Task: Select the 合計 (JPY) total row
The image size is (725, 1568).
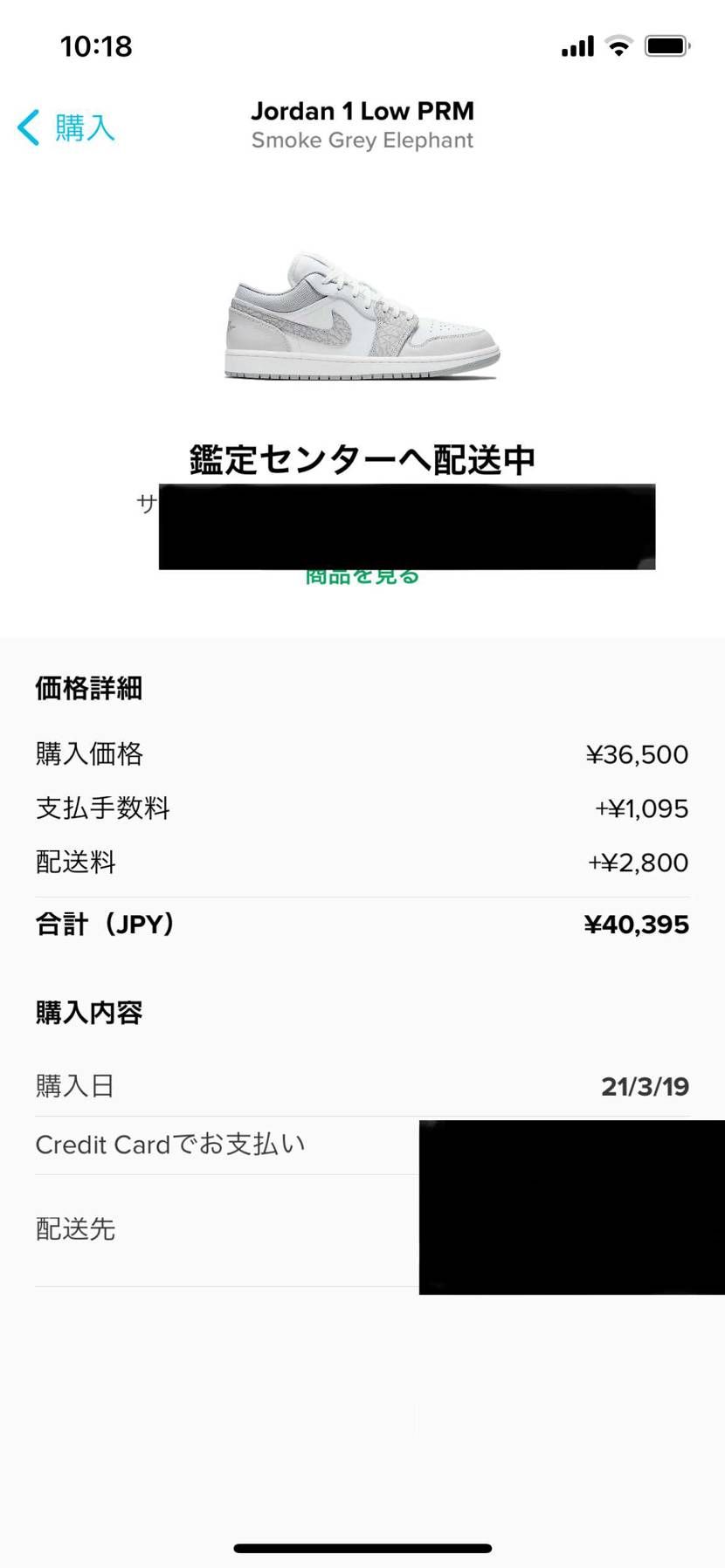Action: pos(362,924)
